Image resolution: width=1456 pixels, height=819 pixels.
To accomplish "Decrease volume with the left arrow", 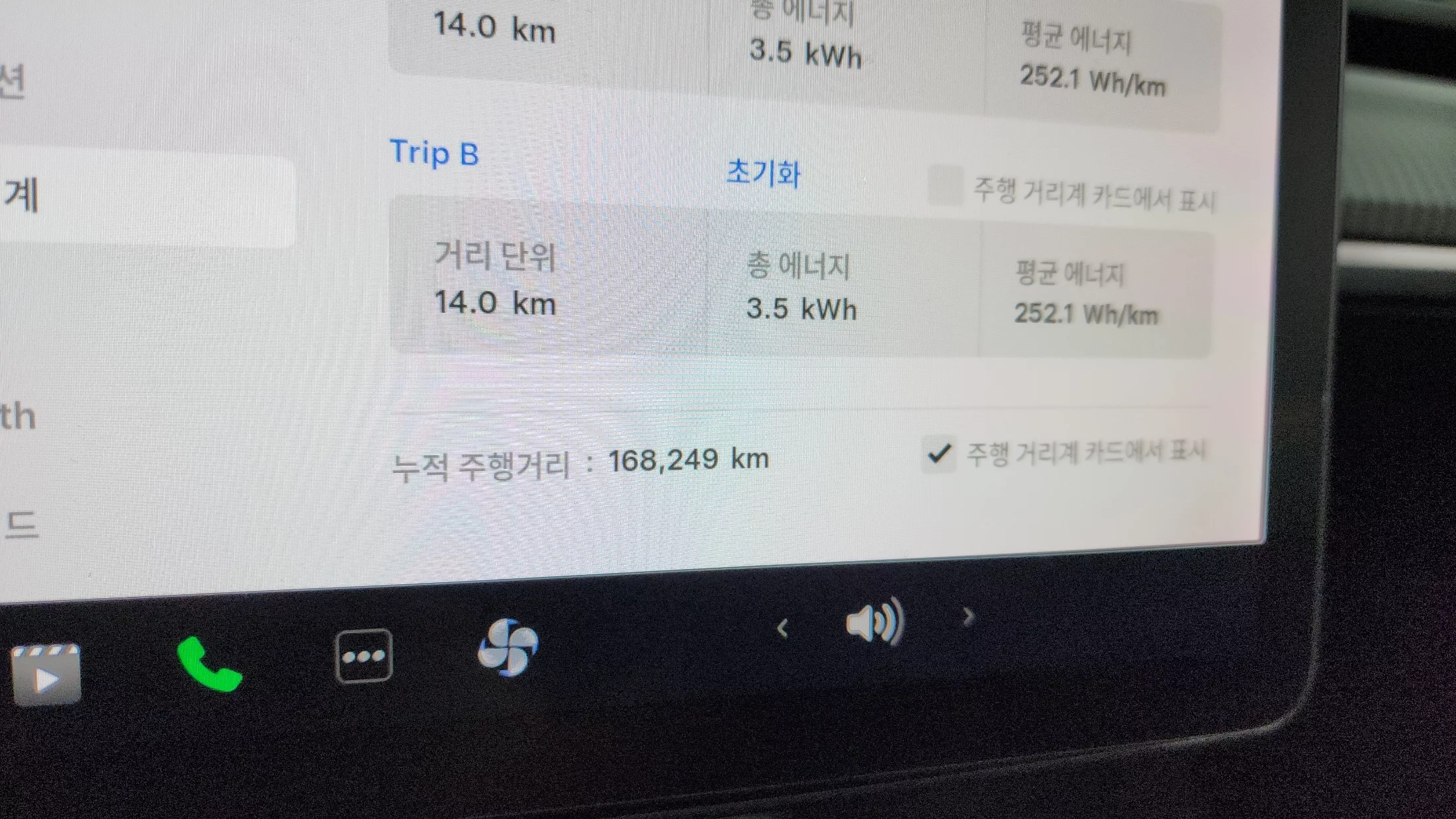I will (x=782, y=628).
